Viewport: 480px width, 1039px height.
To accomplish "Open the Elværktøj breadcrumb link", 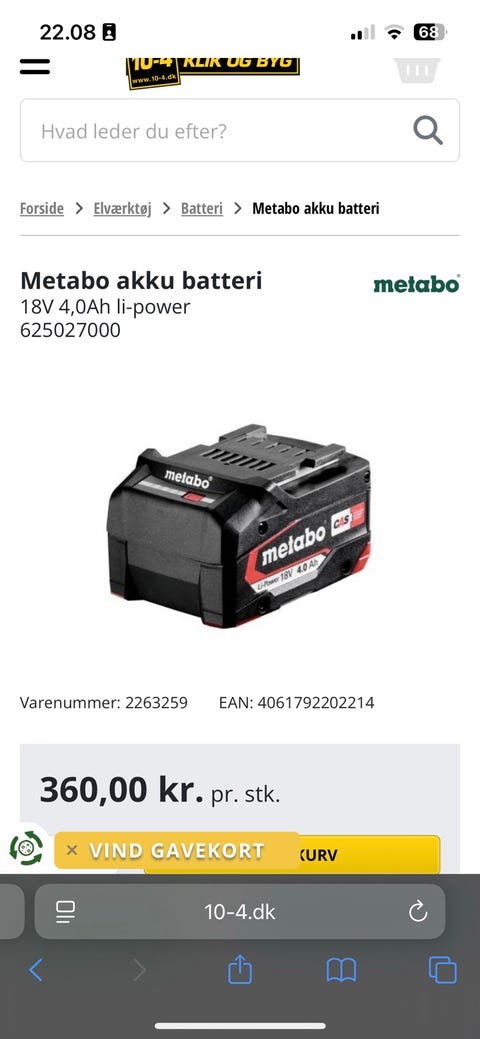I will (123, 209).
